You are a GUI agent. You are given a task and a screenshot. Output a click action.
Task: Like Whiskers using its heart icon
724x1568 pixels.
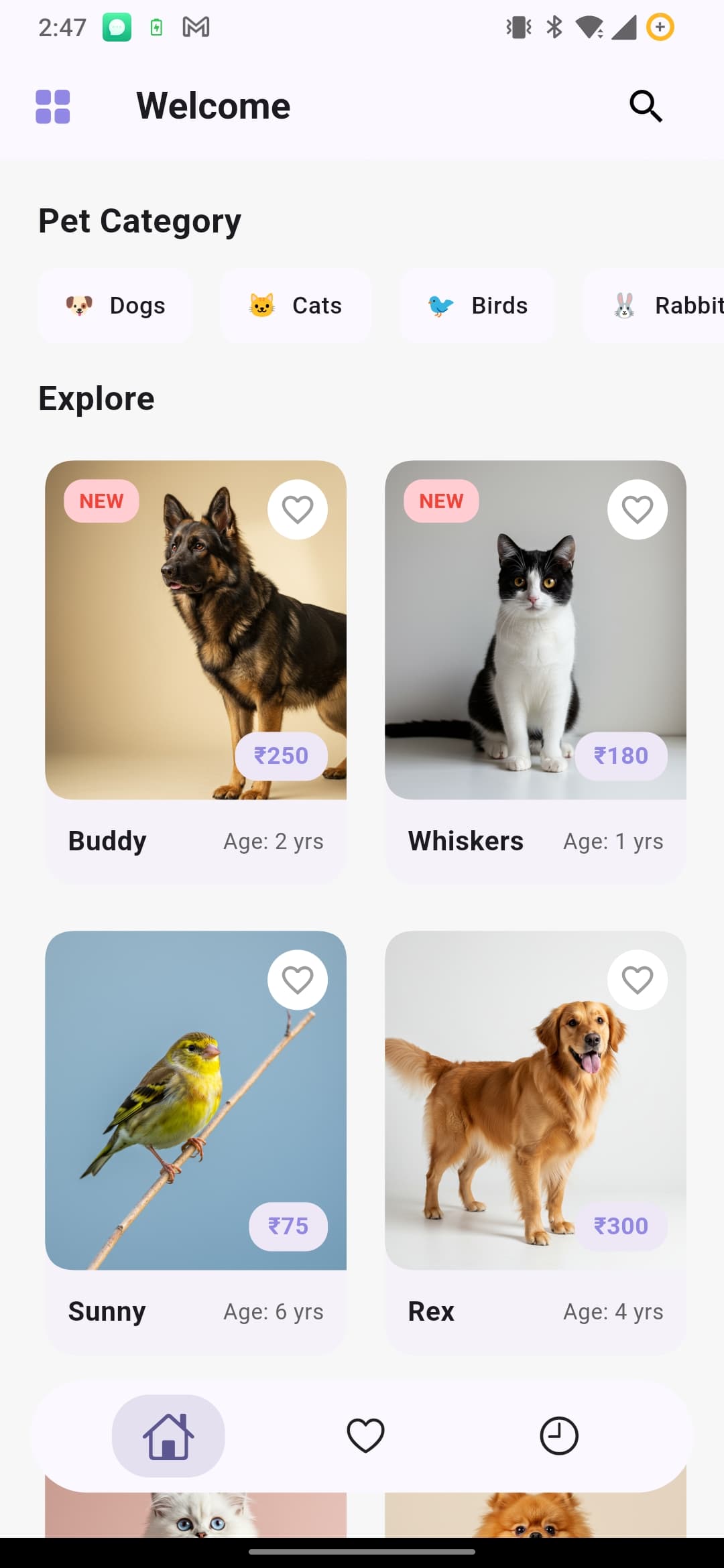tap(638, 509)
